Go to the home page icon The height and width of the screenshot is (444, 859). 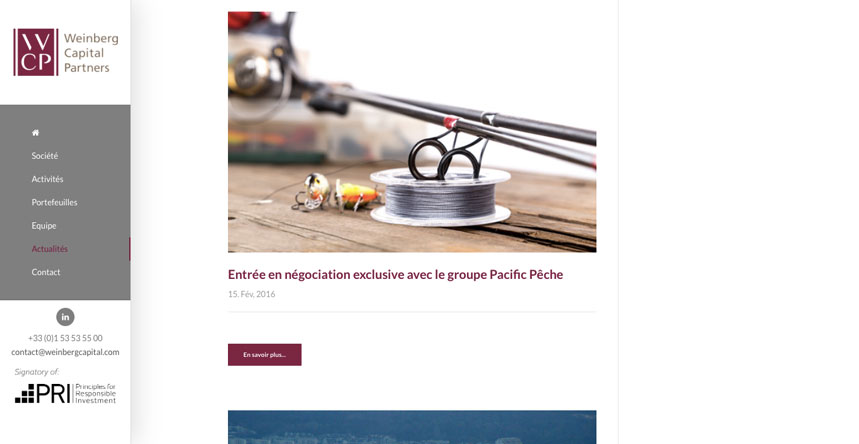point(36,133)
